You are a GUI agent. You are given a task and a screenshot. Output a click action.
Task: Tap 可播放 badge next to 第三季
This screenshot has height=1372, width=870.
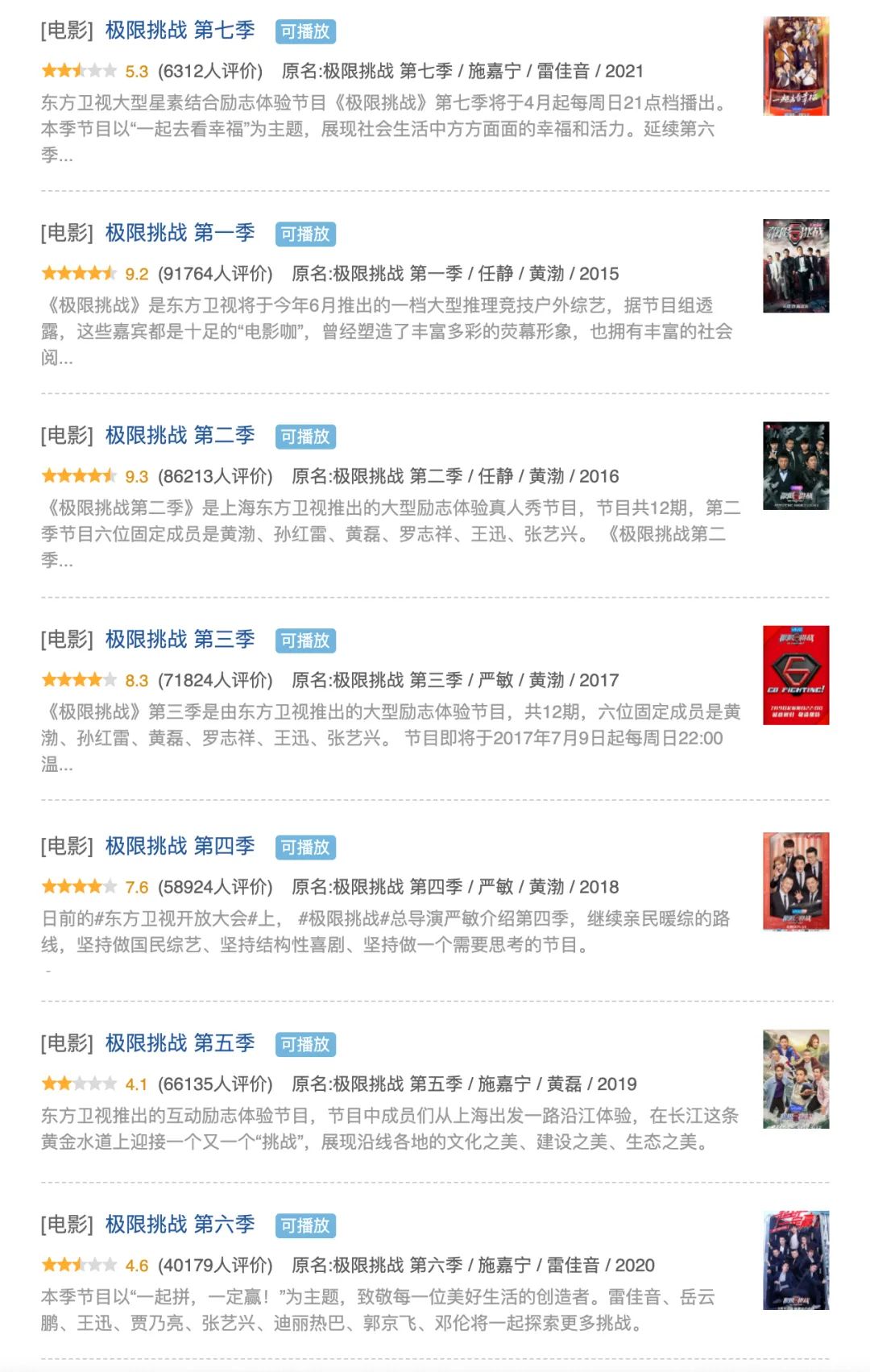(305, 640)
